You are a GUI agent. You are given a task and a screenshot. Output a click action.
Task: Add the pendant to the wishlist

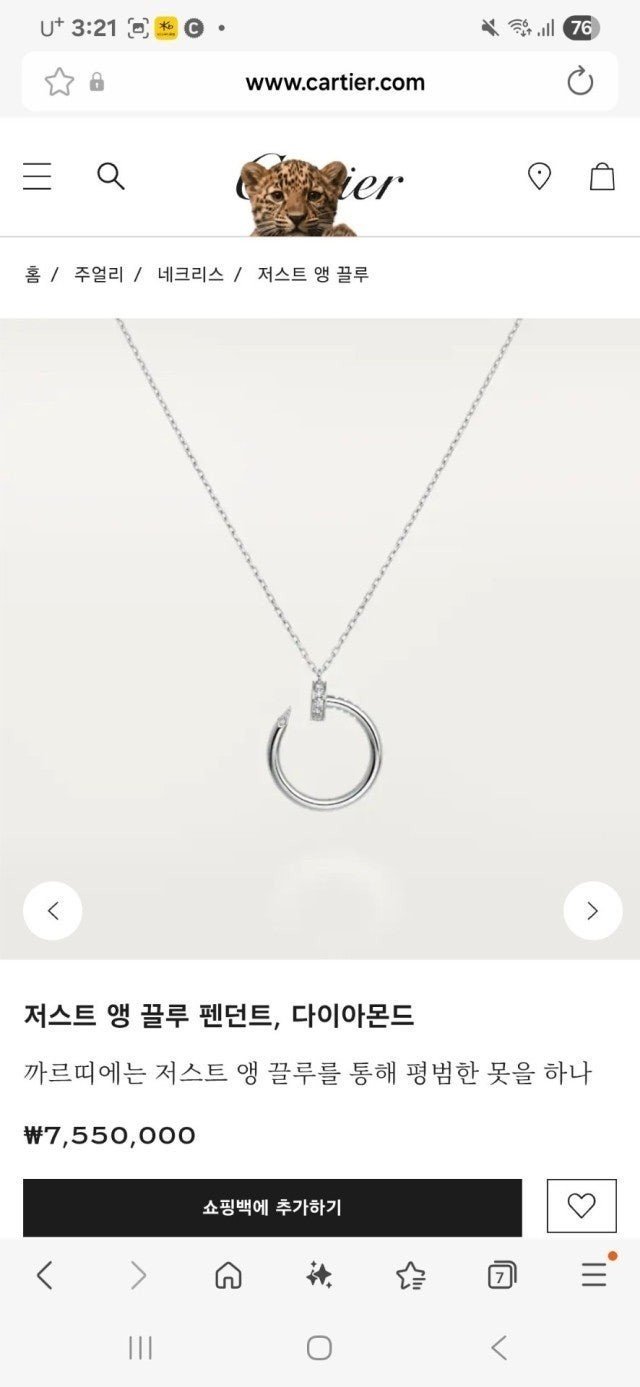pyautogui.click(x=581, y=1206)
